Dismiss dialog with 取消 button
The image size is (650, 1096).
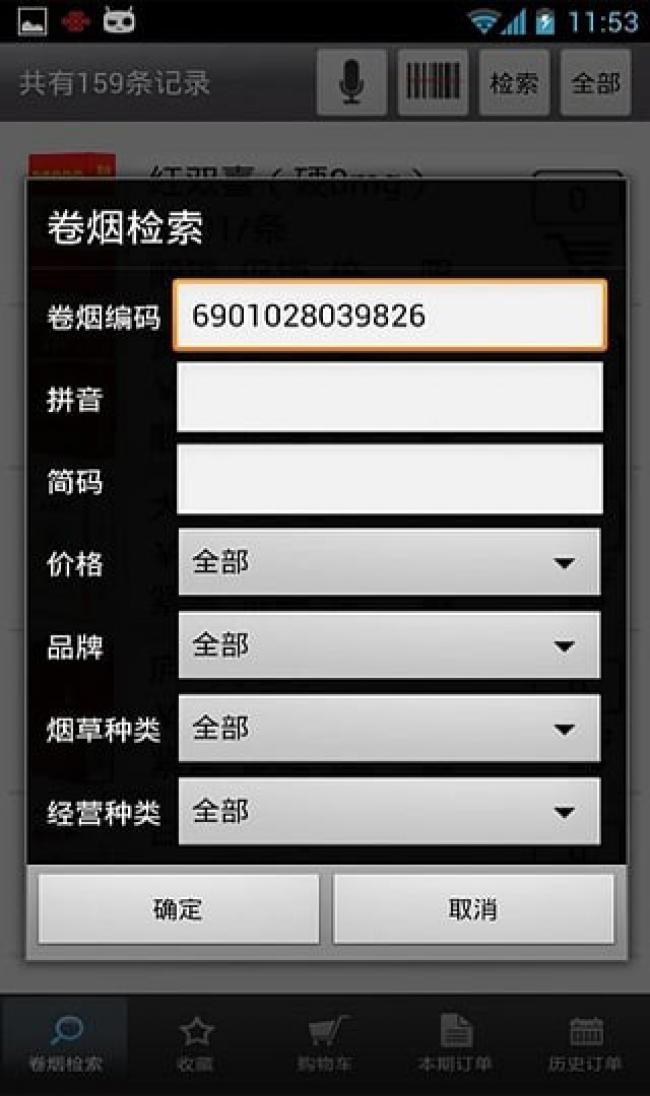473,909
